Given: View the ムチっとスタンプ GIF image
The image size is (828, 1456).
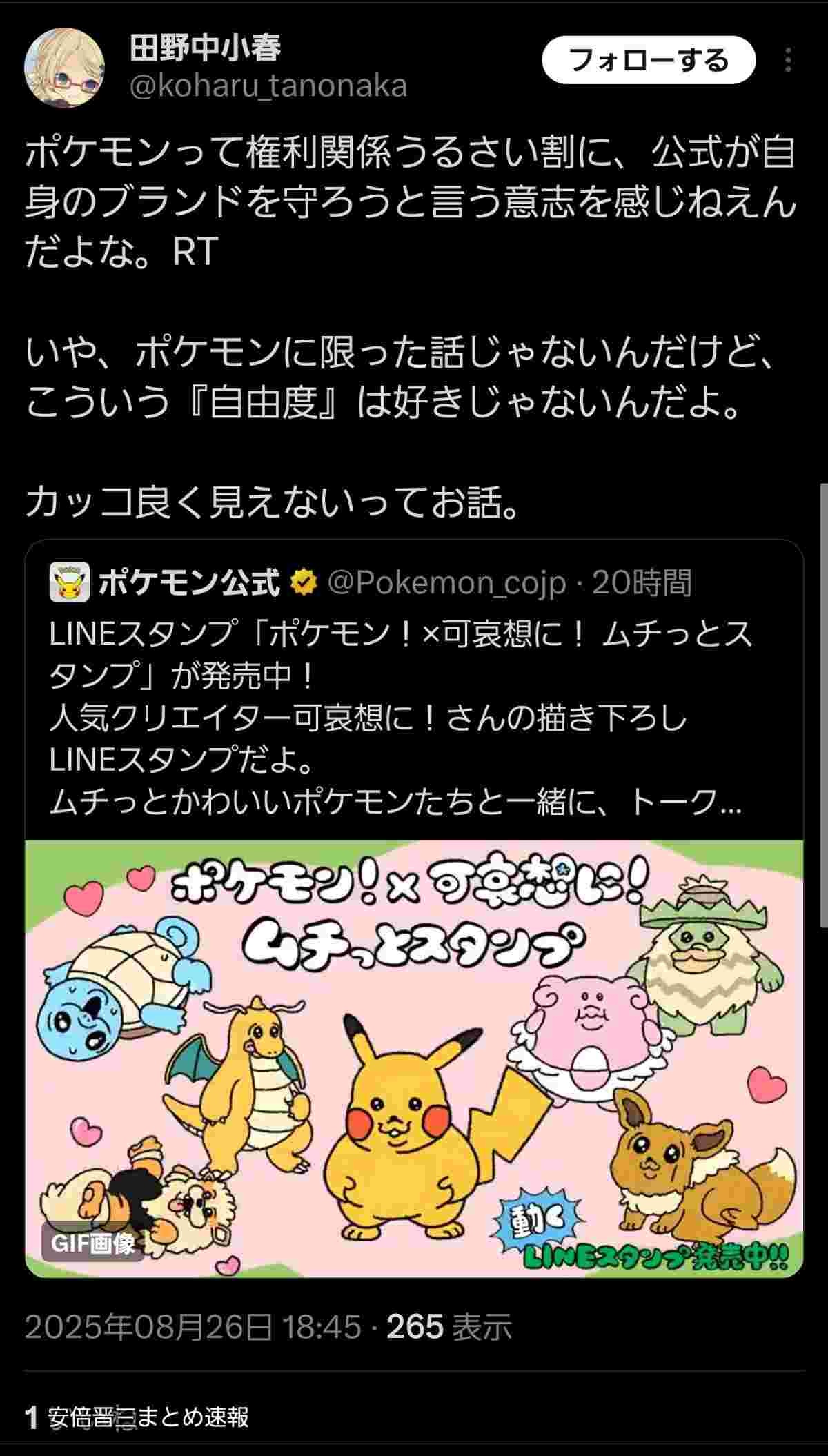Looking at the screenshot, I should (x=414, y=1056).
